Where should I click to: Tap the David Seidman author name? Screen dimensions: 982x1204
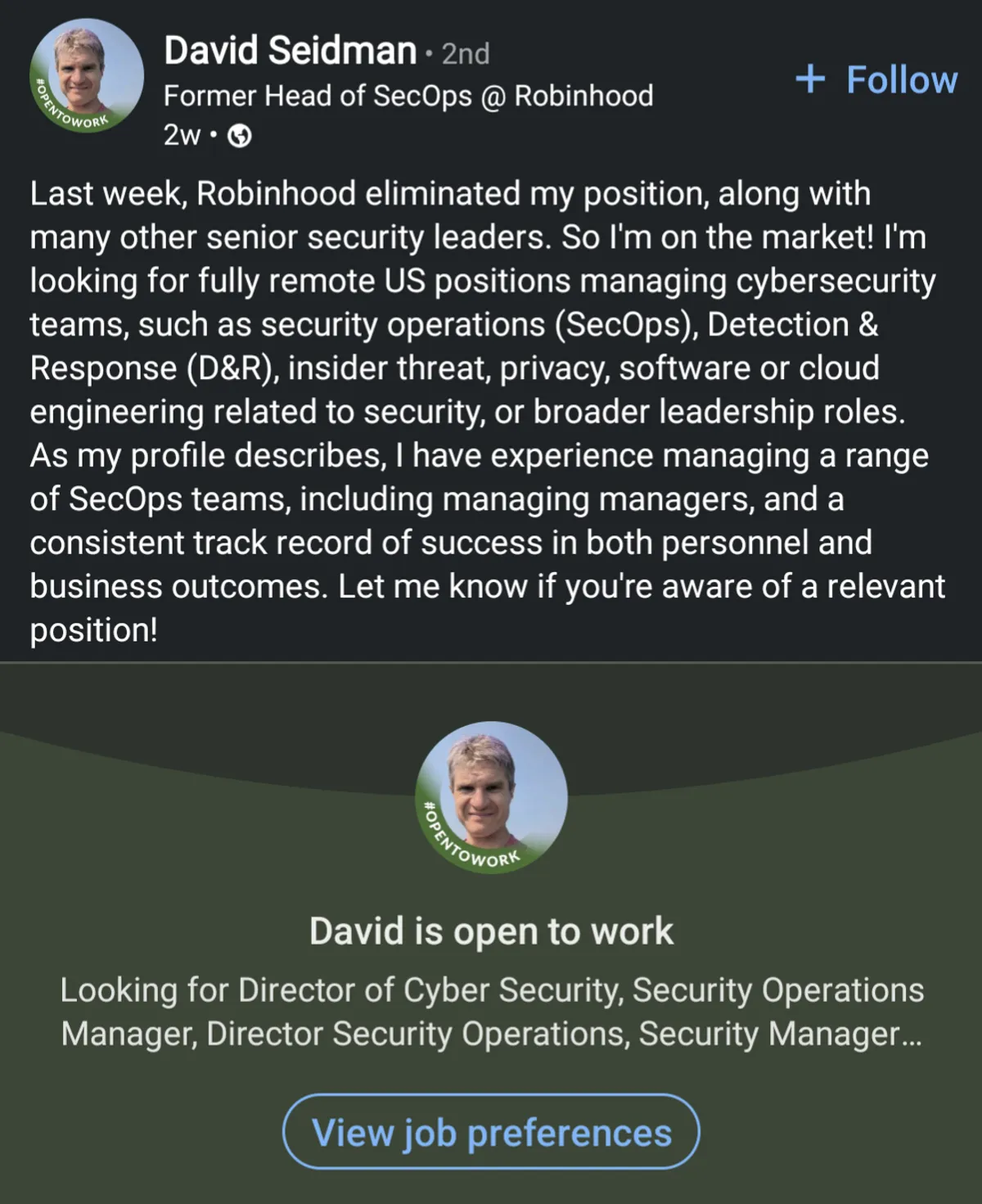click(x=290, y=51)
